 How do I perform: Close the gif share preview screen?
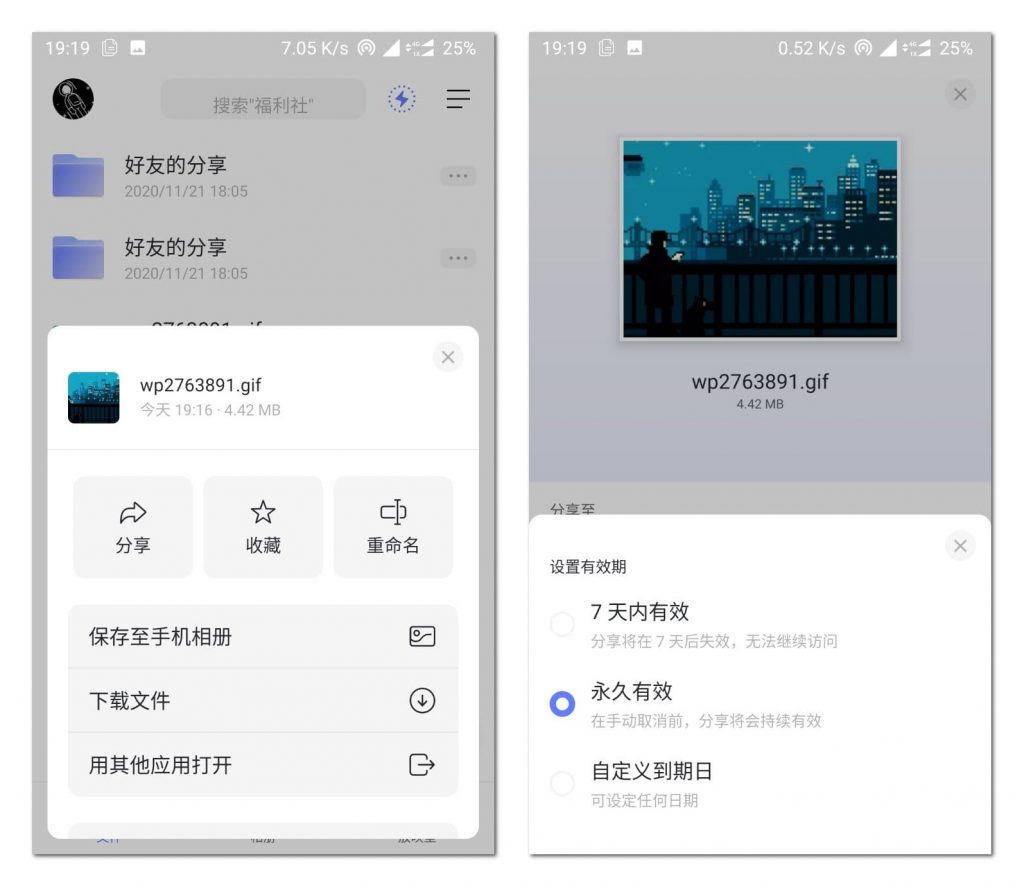(960, 94)
